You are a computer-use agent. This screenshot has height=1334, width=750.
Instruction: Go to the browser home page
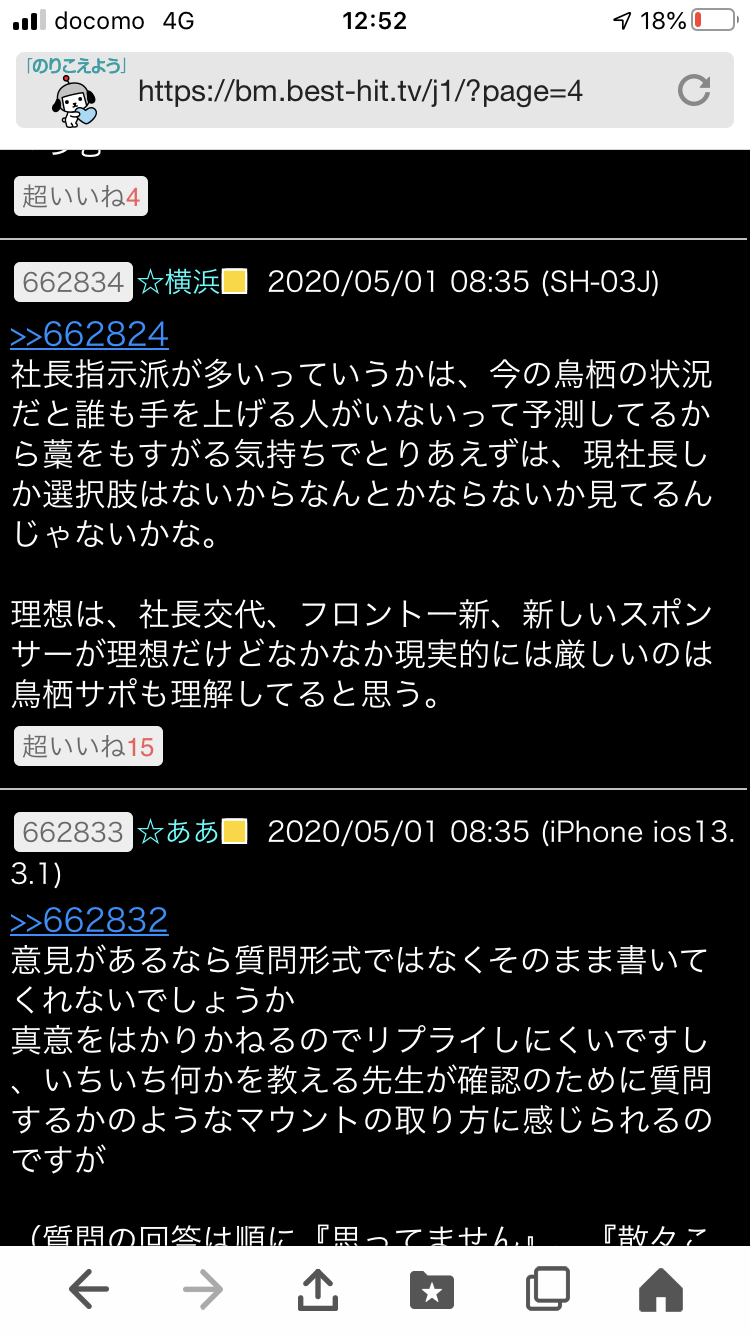(x=661, y=1290)
